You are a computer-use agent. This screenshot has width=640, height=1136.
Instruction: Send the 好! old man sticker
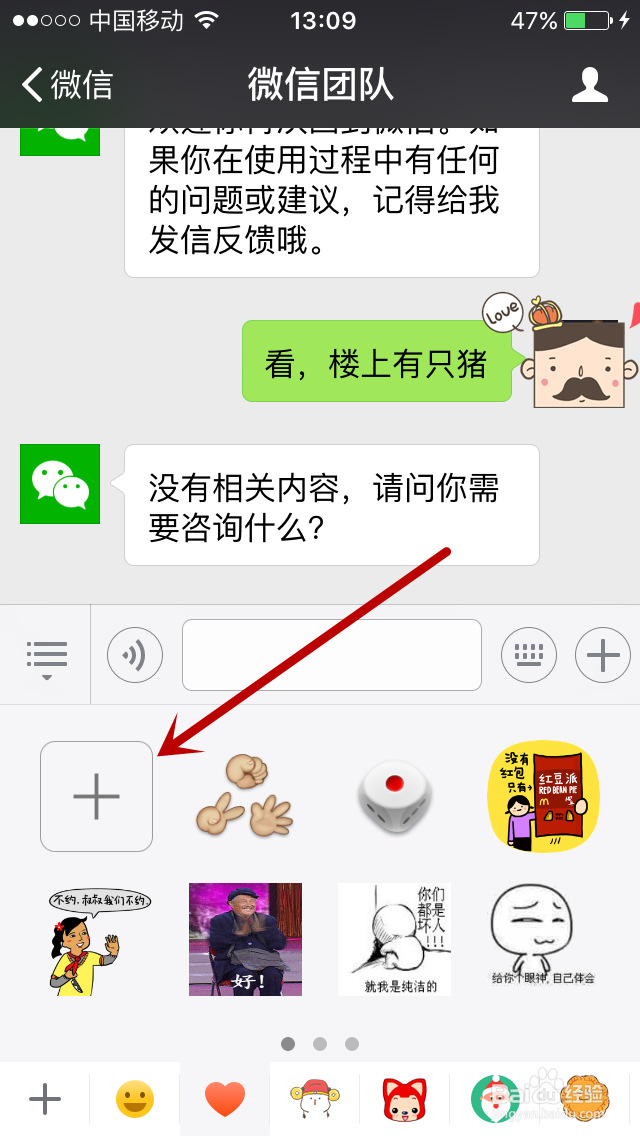tap(245, 940)
